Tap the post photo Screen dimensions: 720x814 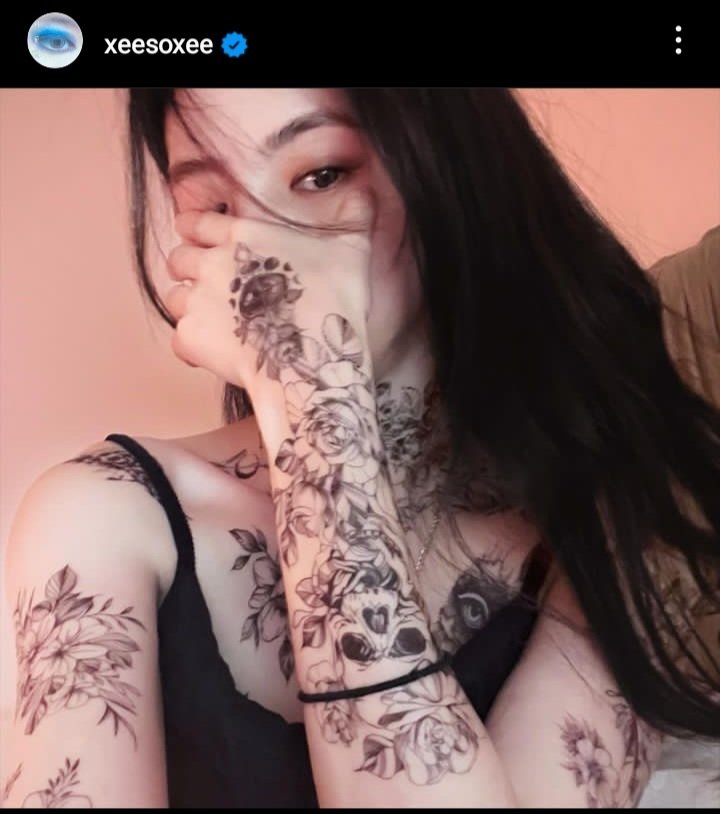pyautogui.click(x=360, y=450)
